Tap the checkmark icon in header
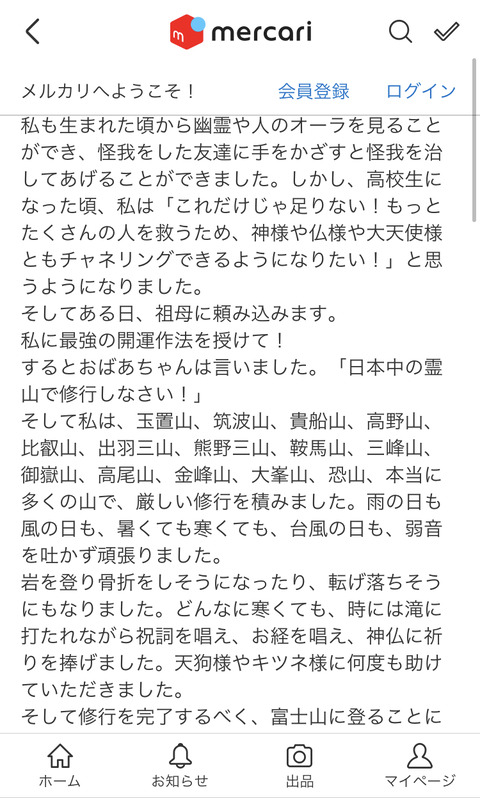Viewport: 480px width, 798px height. pyautogui.click(x=446, y=32)
